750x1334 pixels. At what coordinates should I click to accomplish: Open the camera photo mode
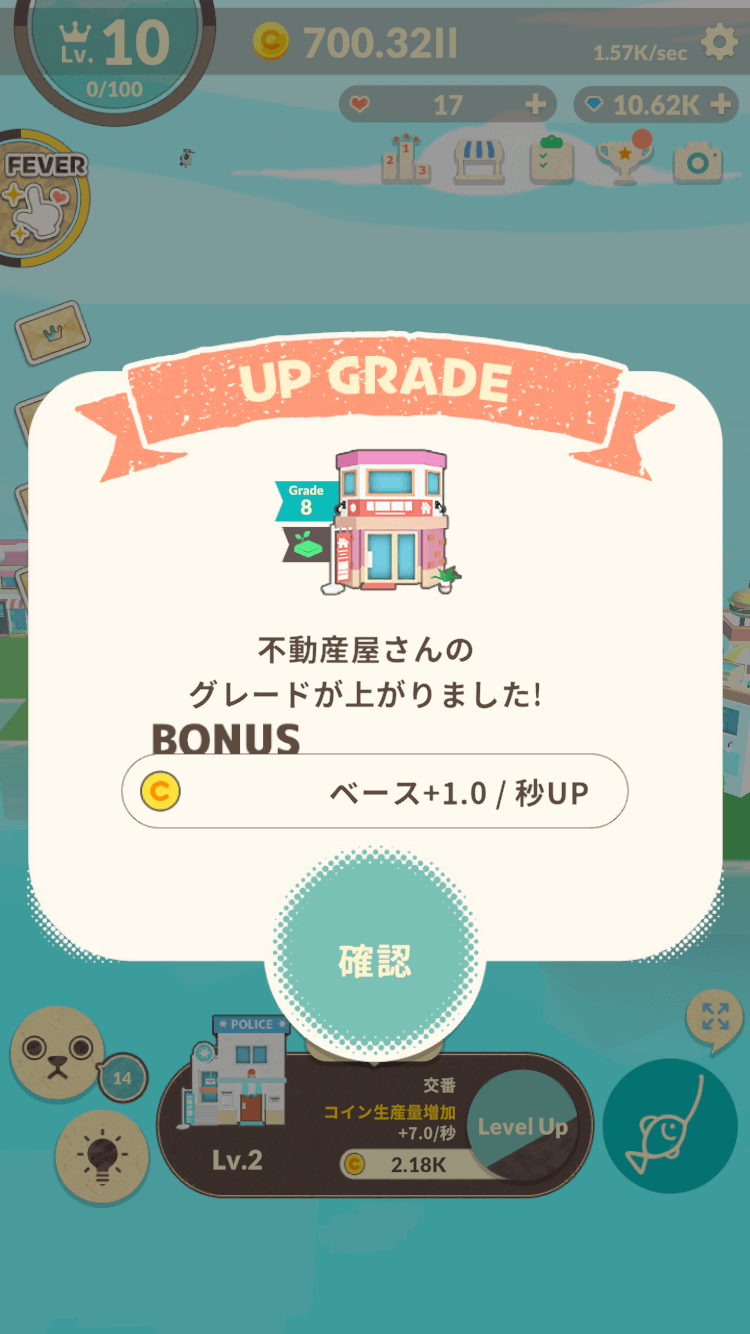coord(697,162)
